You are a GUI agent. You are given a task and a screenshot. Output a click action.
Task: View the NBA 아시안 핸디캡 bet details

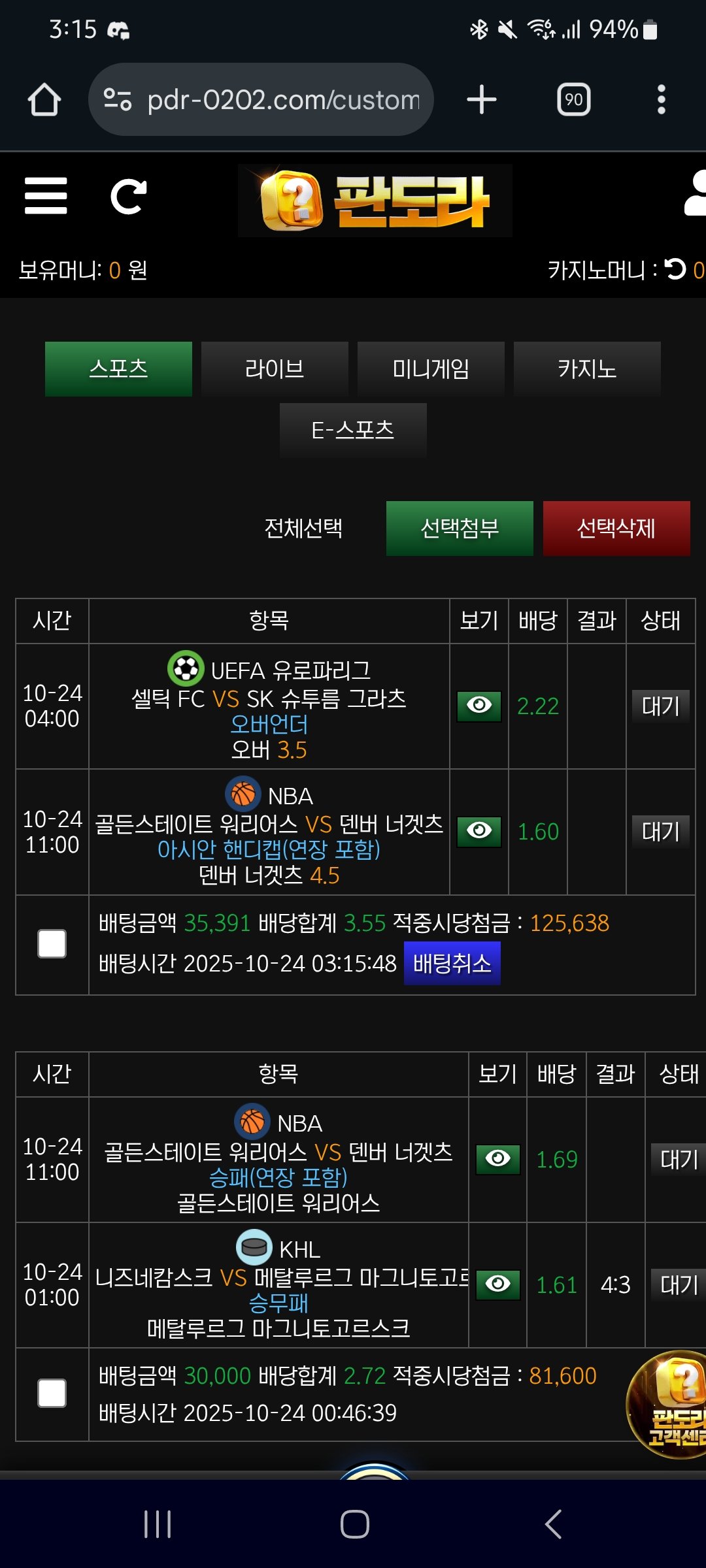point(479,831)
